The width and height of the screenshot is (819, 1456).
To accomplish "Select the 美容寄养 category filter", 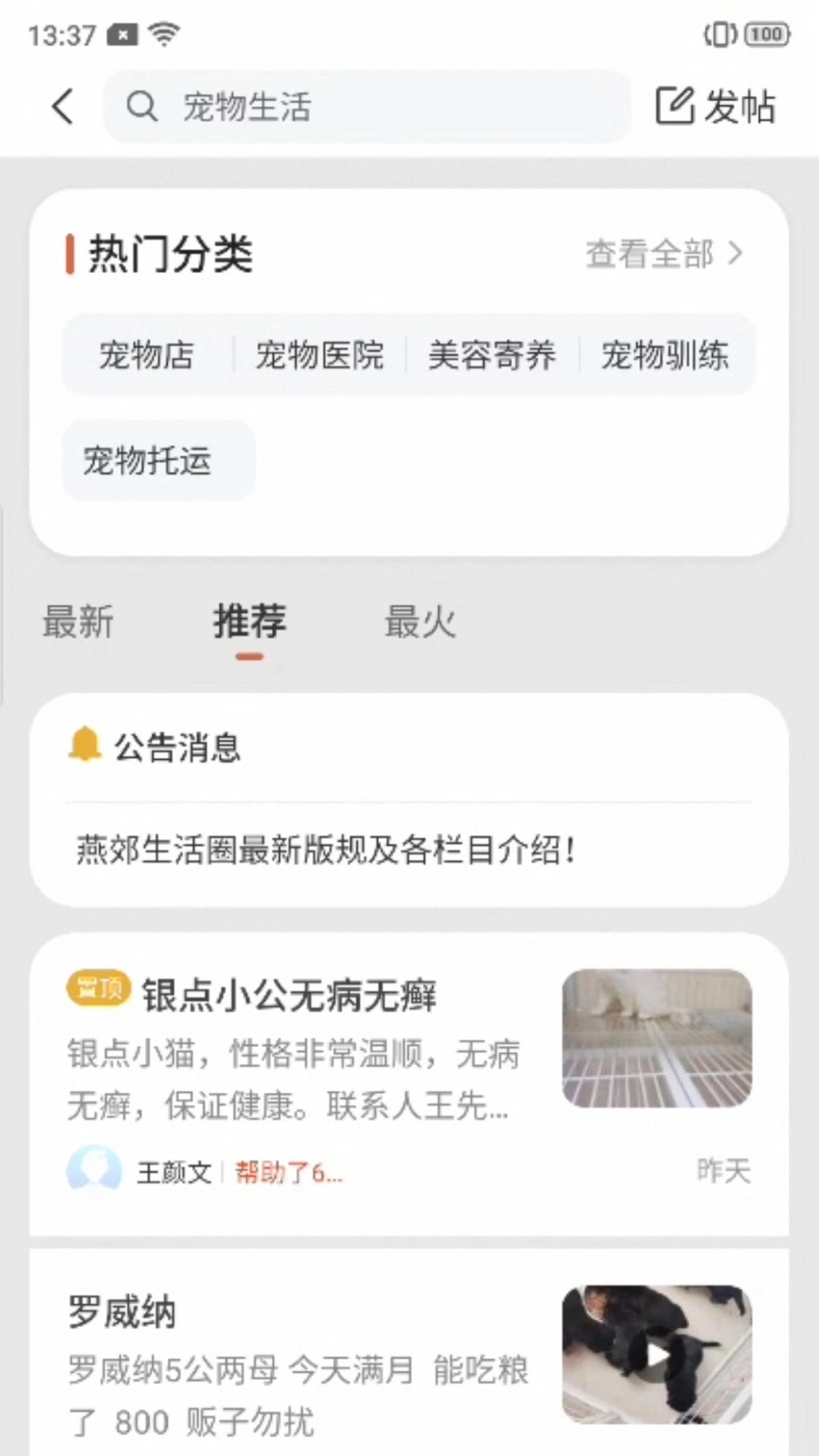I will 492,355.
